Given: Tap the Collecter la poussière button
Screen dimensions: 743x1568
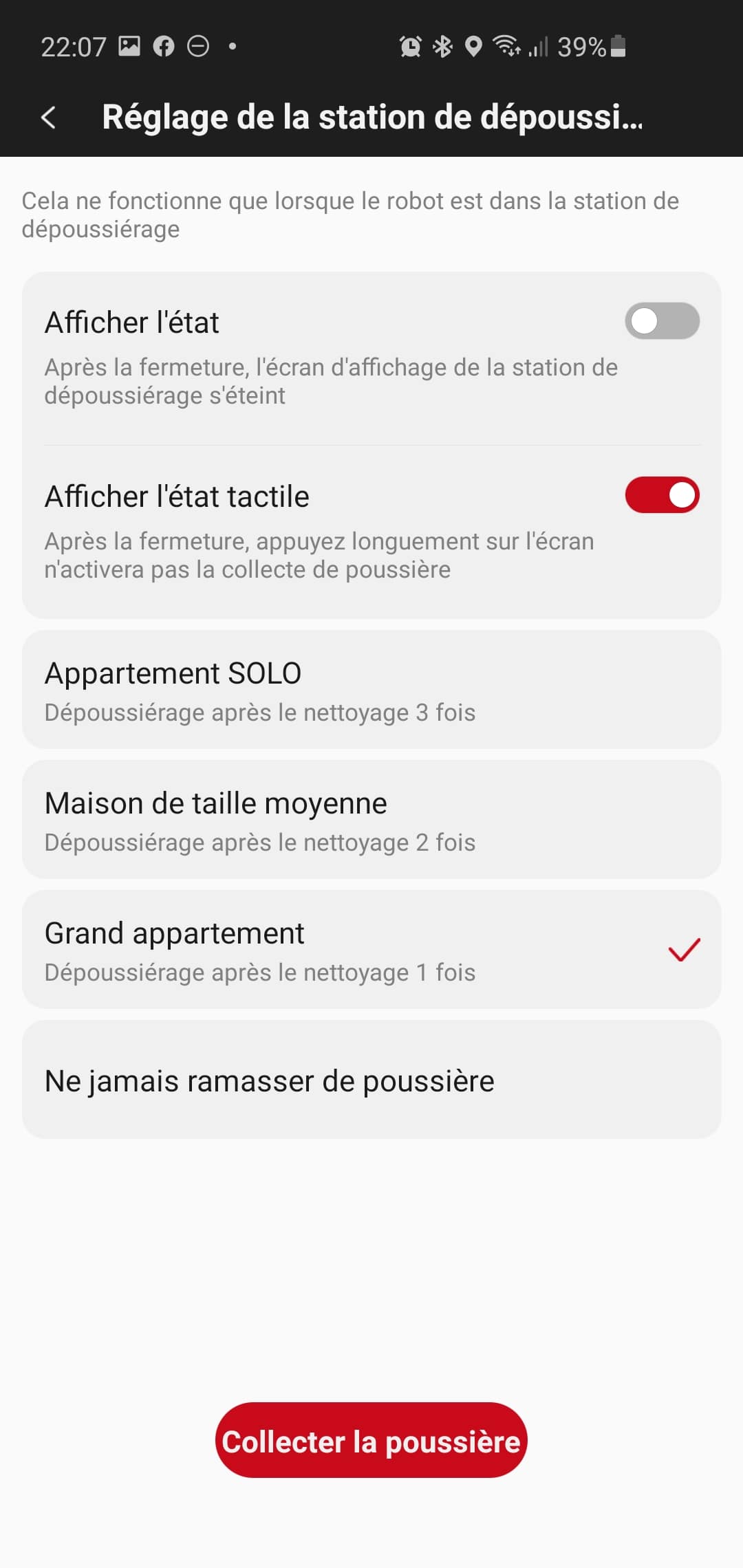Looking at the screenshot, I should coord(371,1441).
